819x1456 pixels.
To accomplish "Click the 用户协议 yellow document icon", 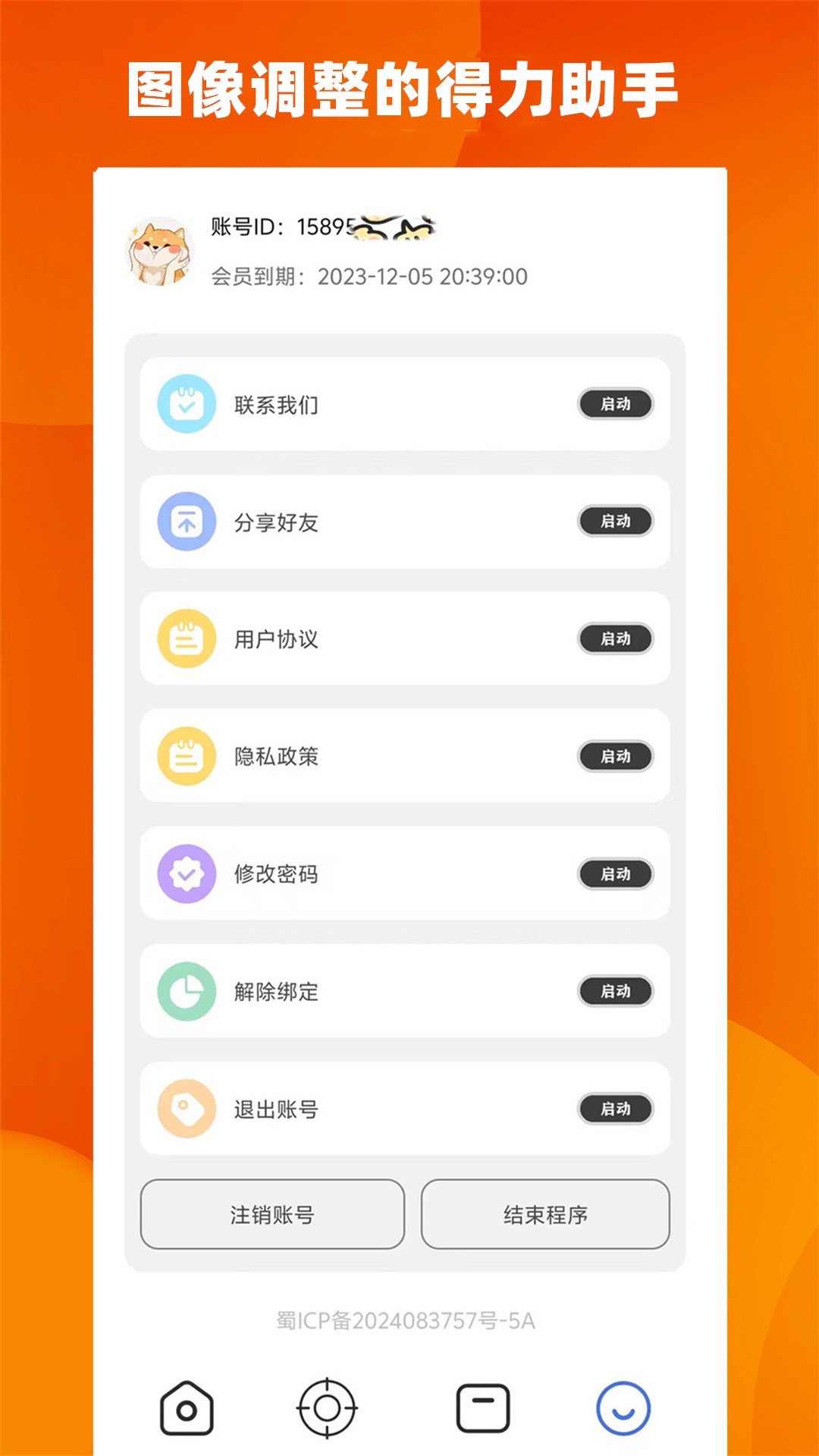I will [184, 639].
